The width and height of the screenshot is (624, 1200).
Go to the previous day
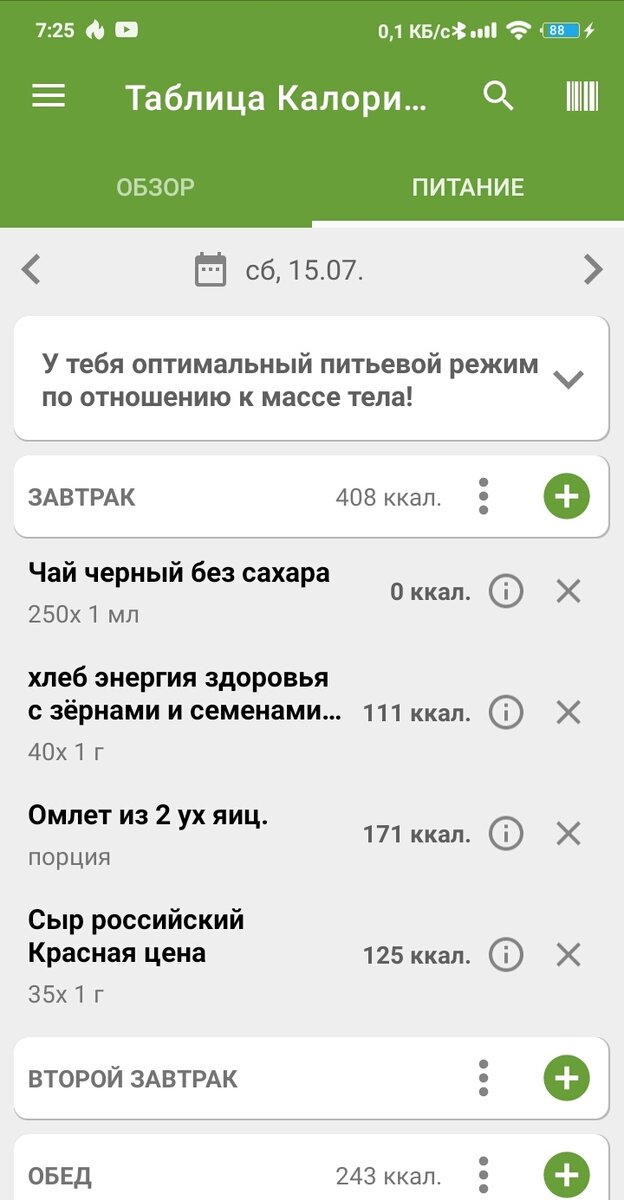32,270
